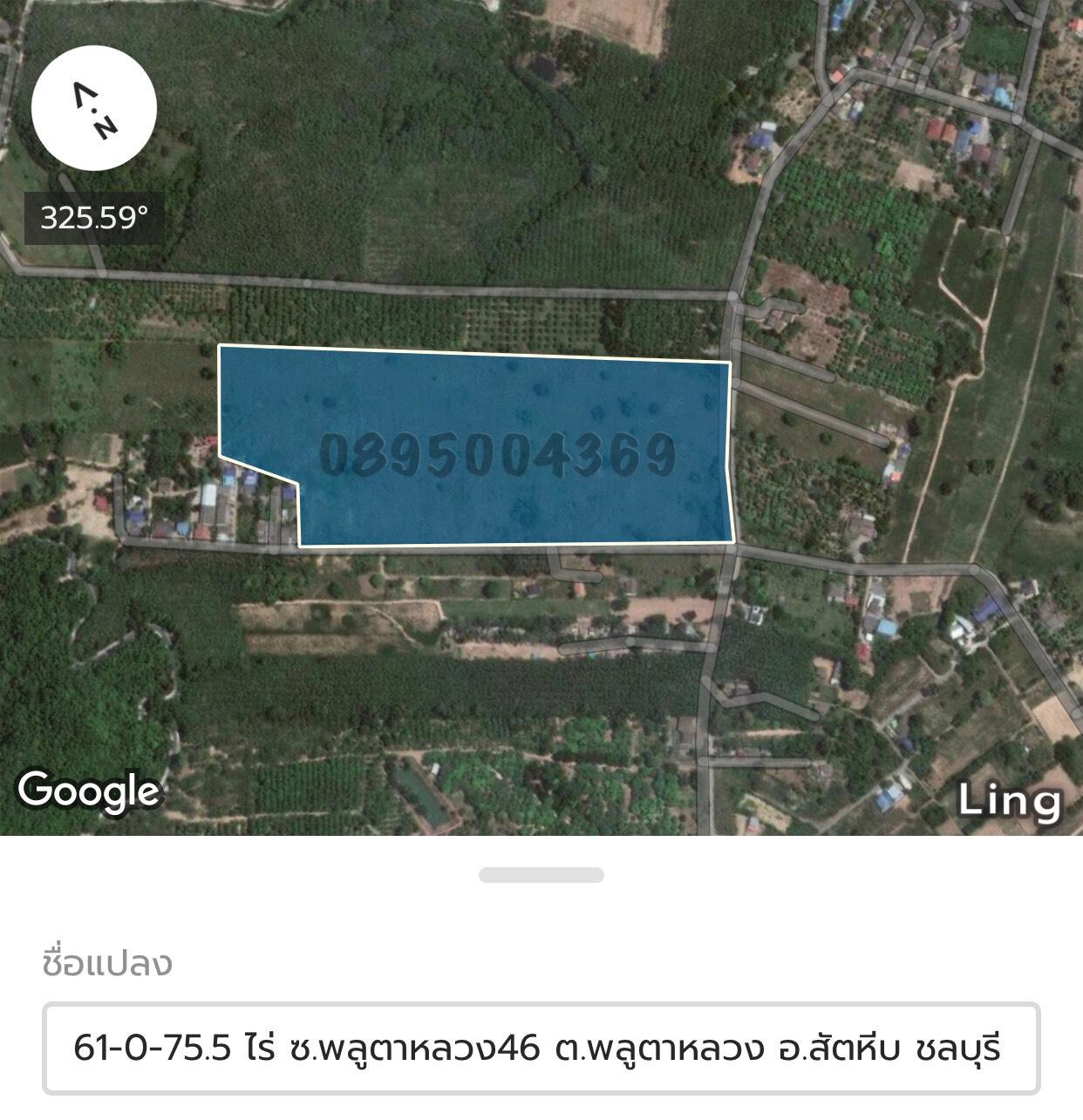Tap the compass to reset map north

point(94,110)
